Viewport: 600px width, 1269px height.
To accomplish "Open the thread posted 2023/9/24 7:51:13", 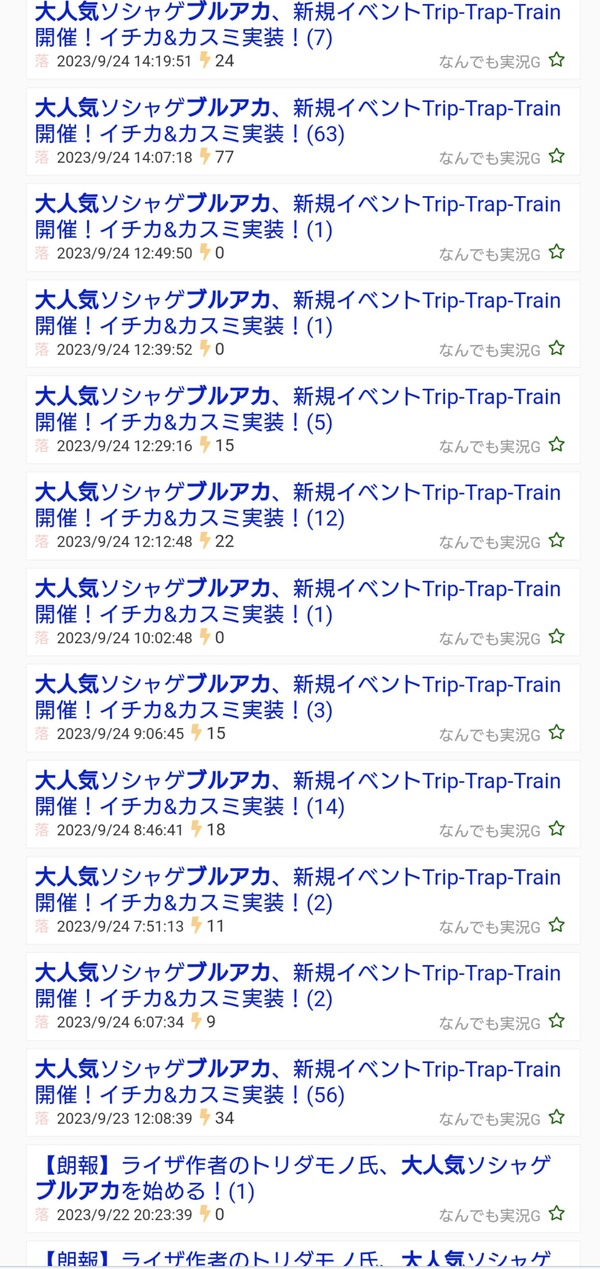I will click(298, 889).
